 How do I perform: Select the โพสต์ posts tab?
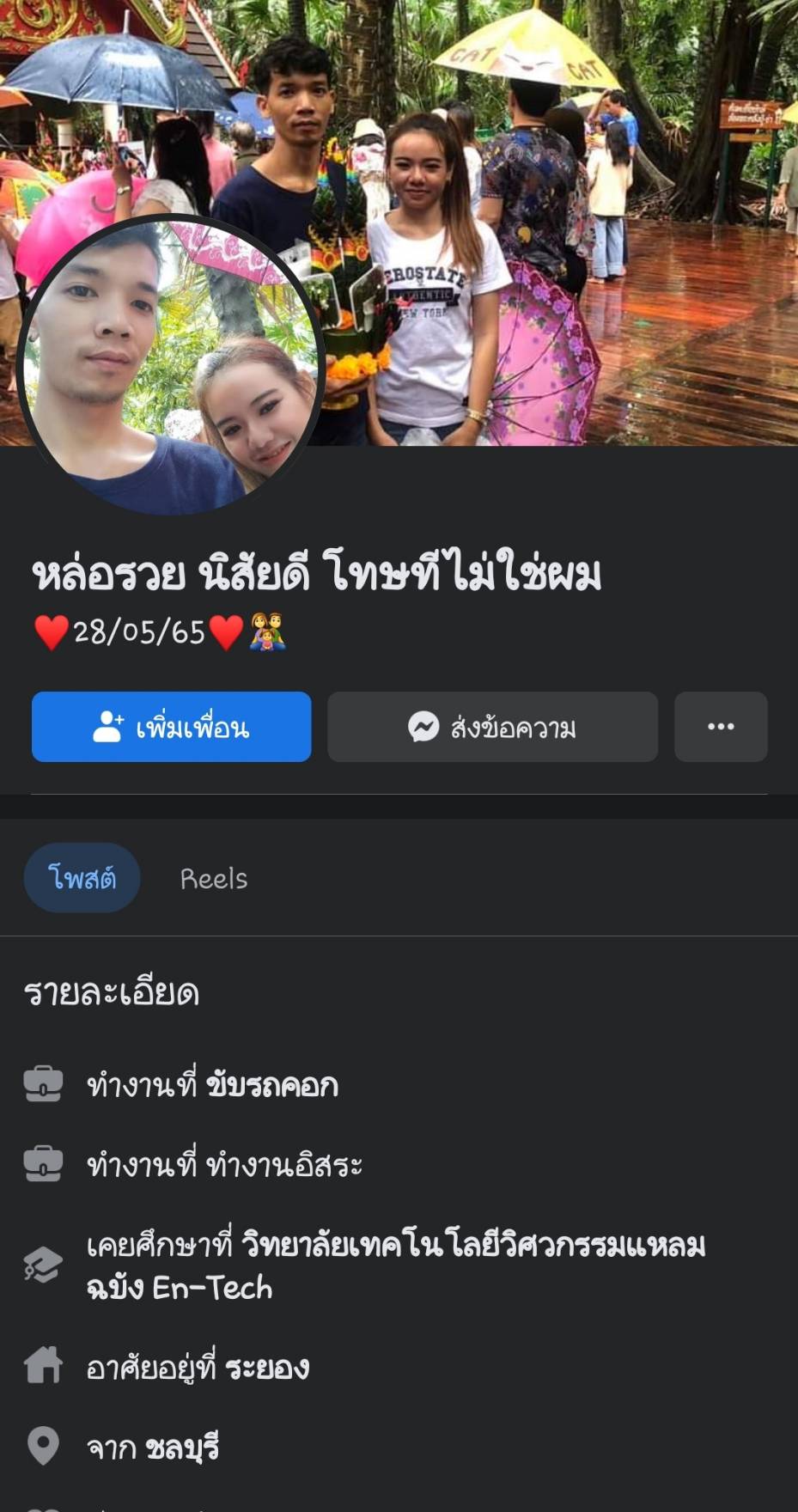tap(82, 878)
